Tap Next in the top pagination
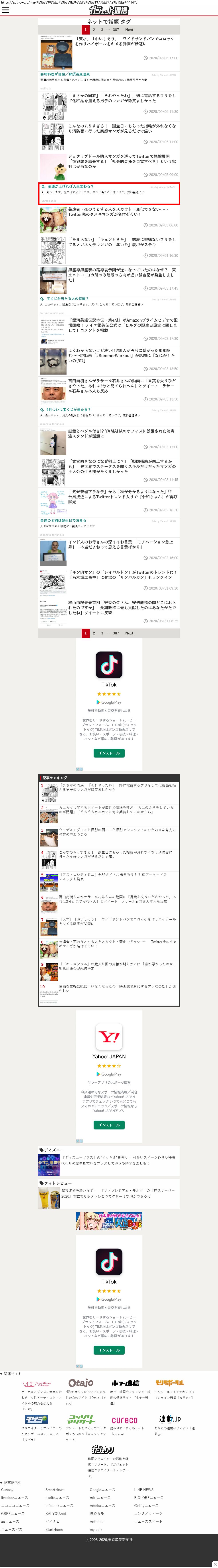Viewport: 218px width, 1568px height. click(x=129, y=29)
